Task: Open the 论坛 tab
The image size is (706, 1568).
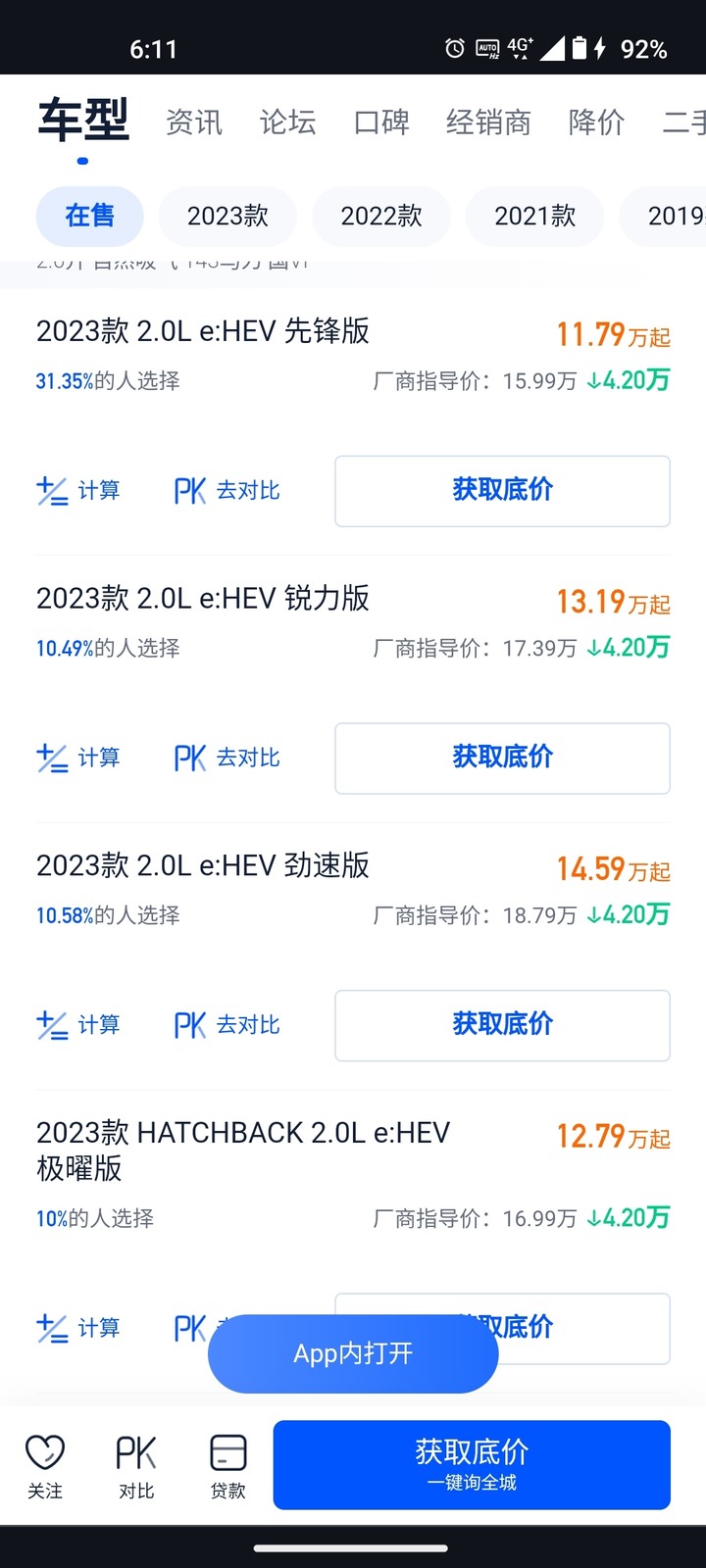Action: pos(288,122)
